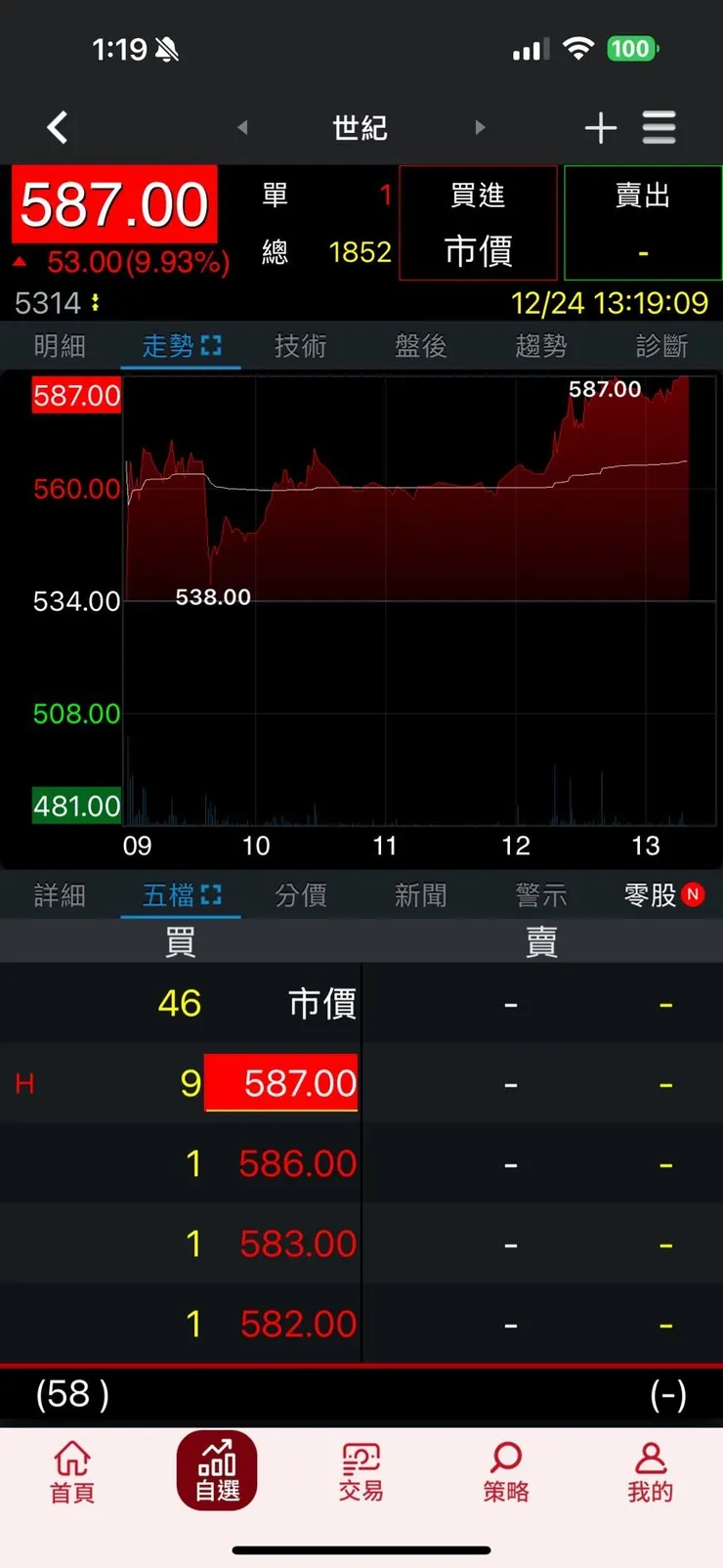Viewport: 723px width, 1568px height.
Task: Open the 新聞 news tab
Action: [x=420, y=894]
